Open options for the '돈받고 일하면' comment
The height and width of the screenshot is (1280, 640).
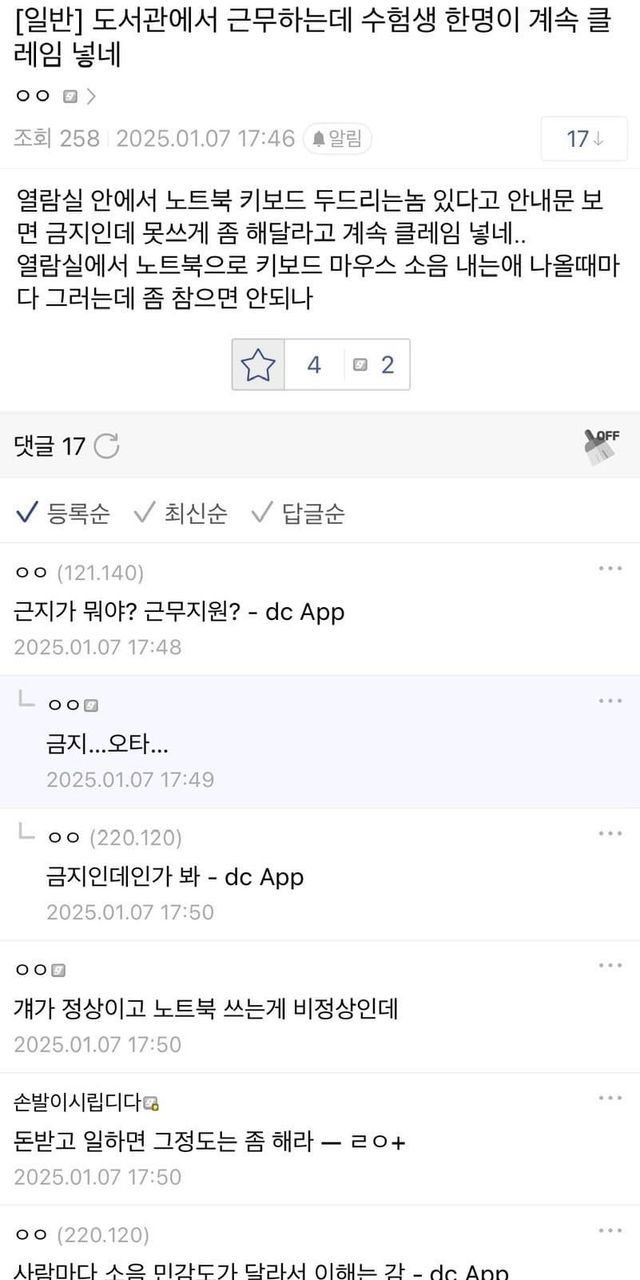[610, 1098]
